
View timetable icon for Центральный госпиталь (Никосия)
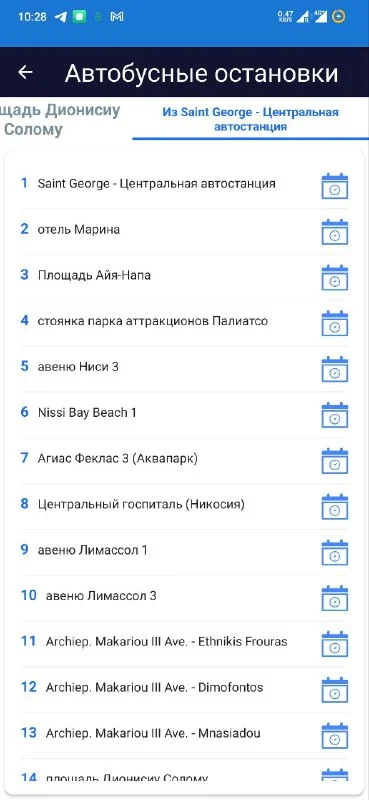point(335,507)
